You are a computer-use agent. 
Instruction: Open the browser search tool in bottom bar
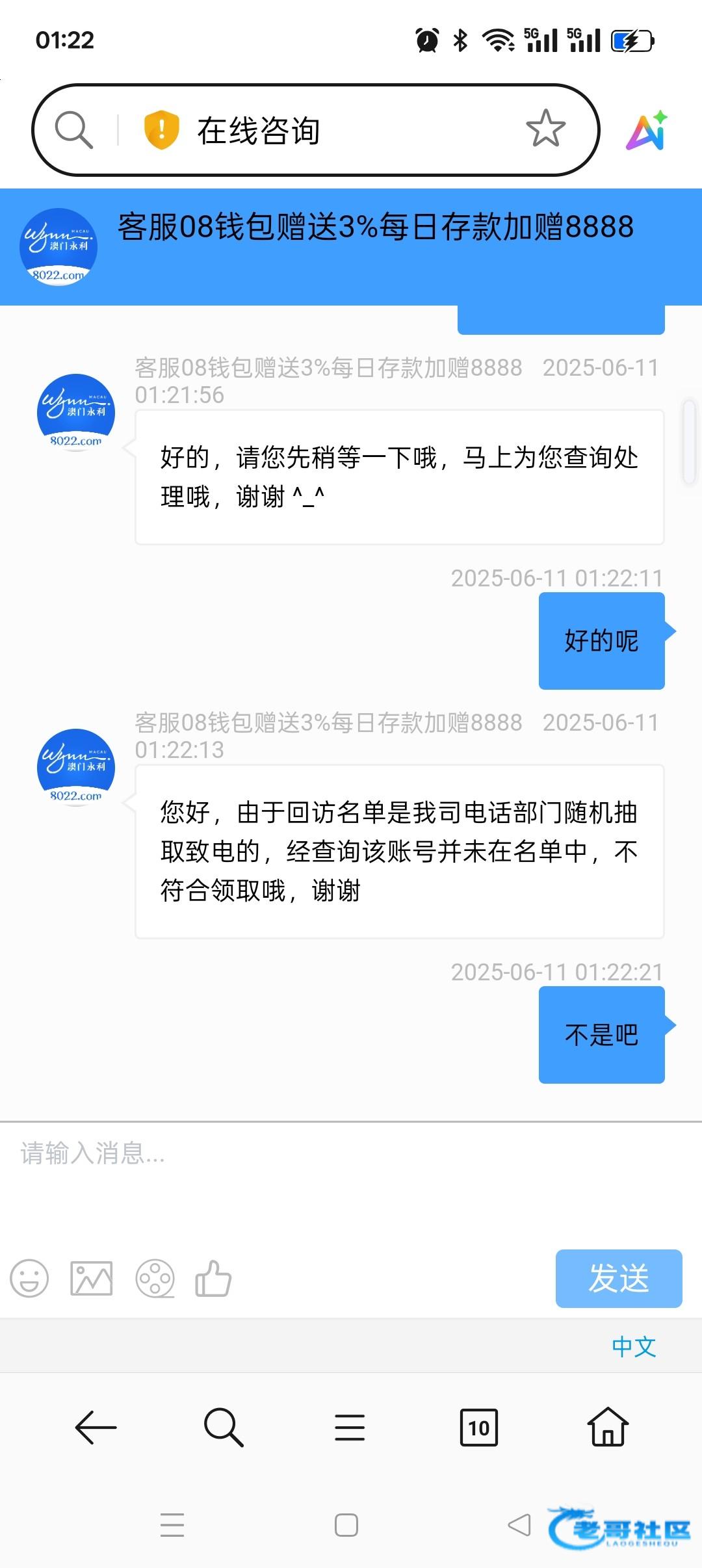(x=223, y=1428)
